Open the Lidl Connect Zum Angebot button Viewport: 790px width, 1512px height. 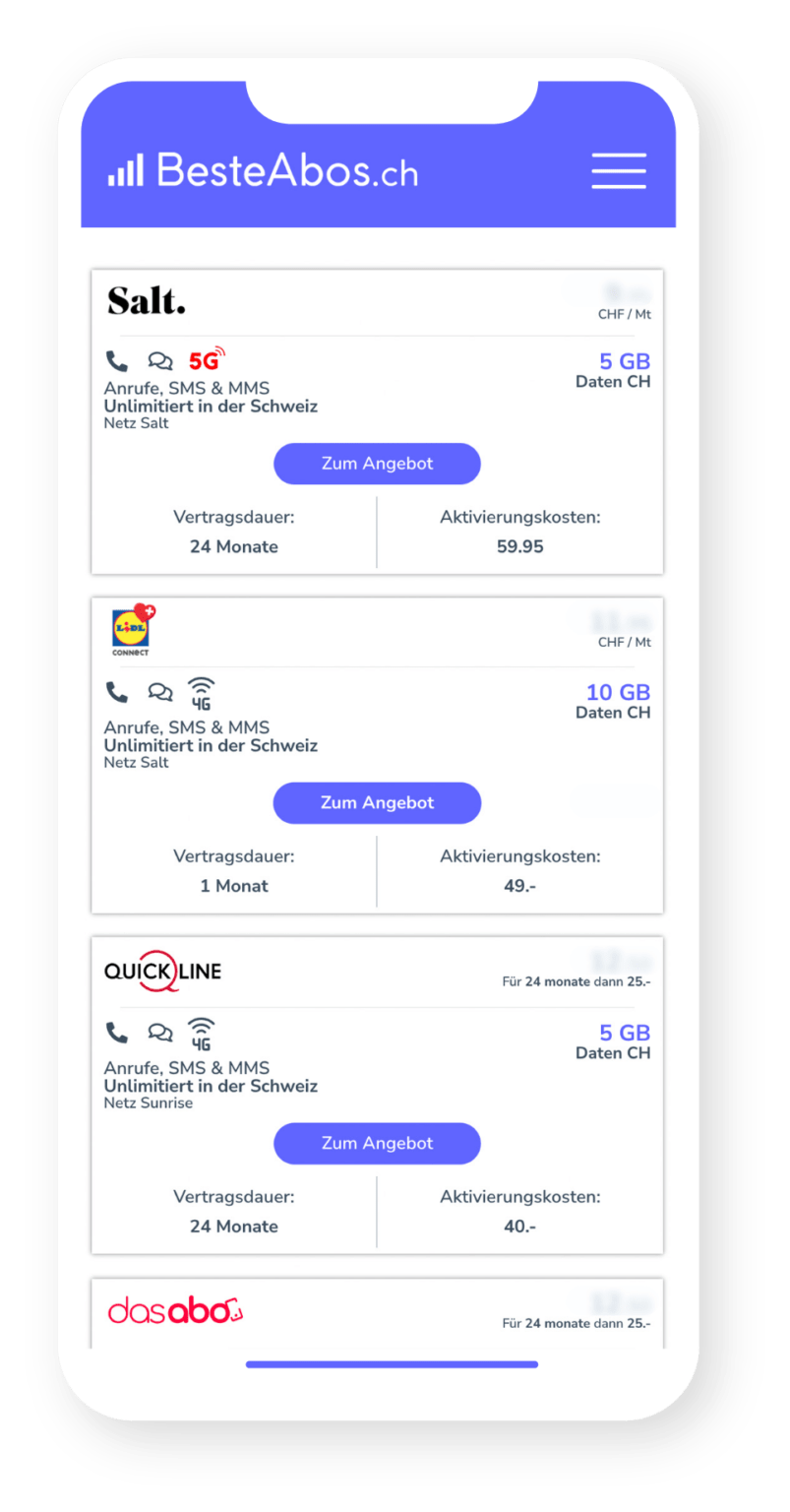[377, 803]
